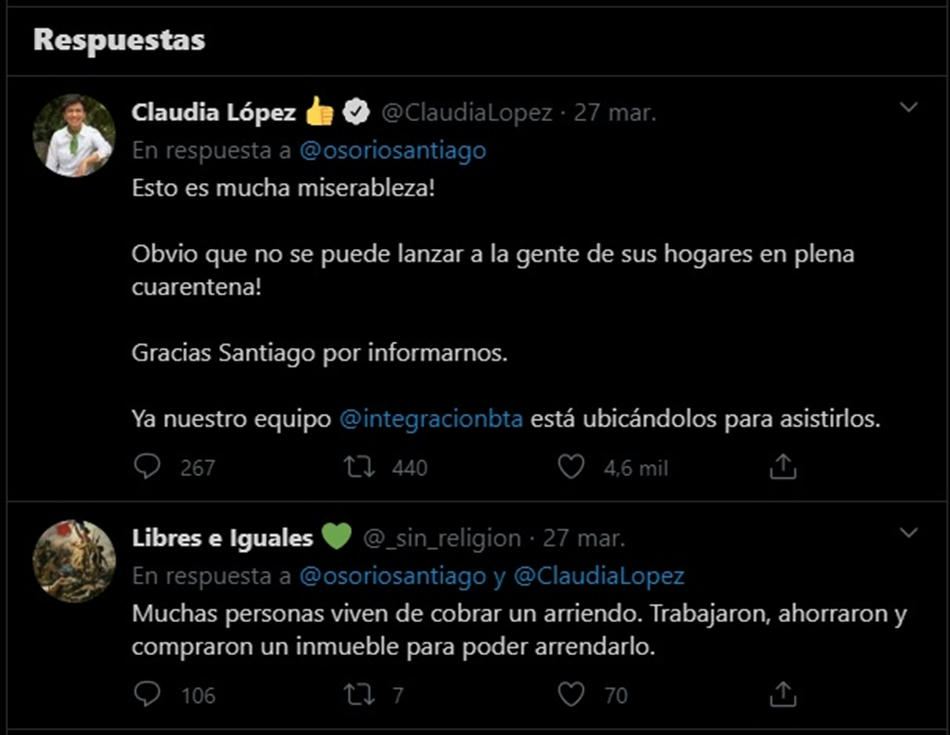Share Claudia López's tweet
The width and height of the screenshot is (950, 735).
(784, 467)
